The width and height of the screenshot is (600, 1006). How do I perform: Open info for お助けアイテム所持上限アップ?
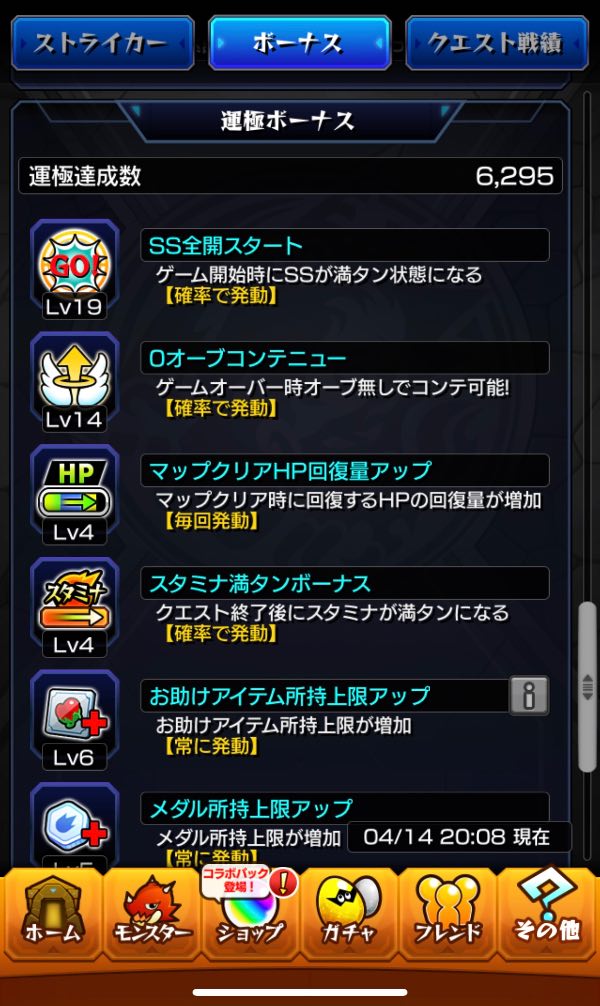[x=529, y=695]
